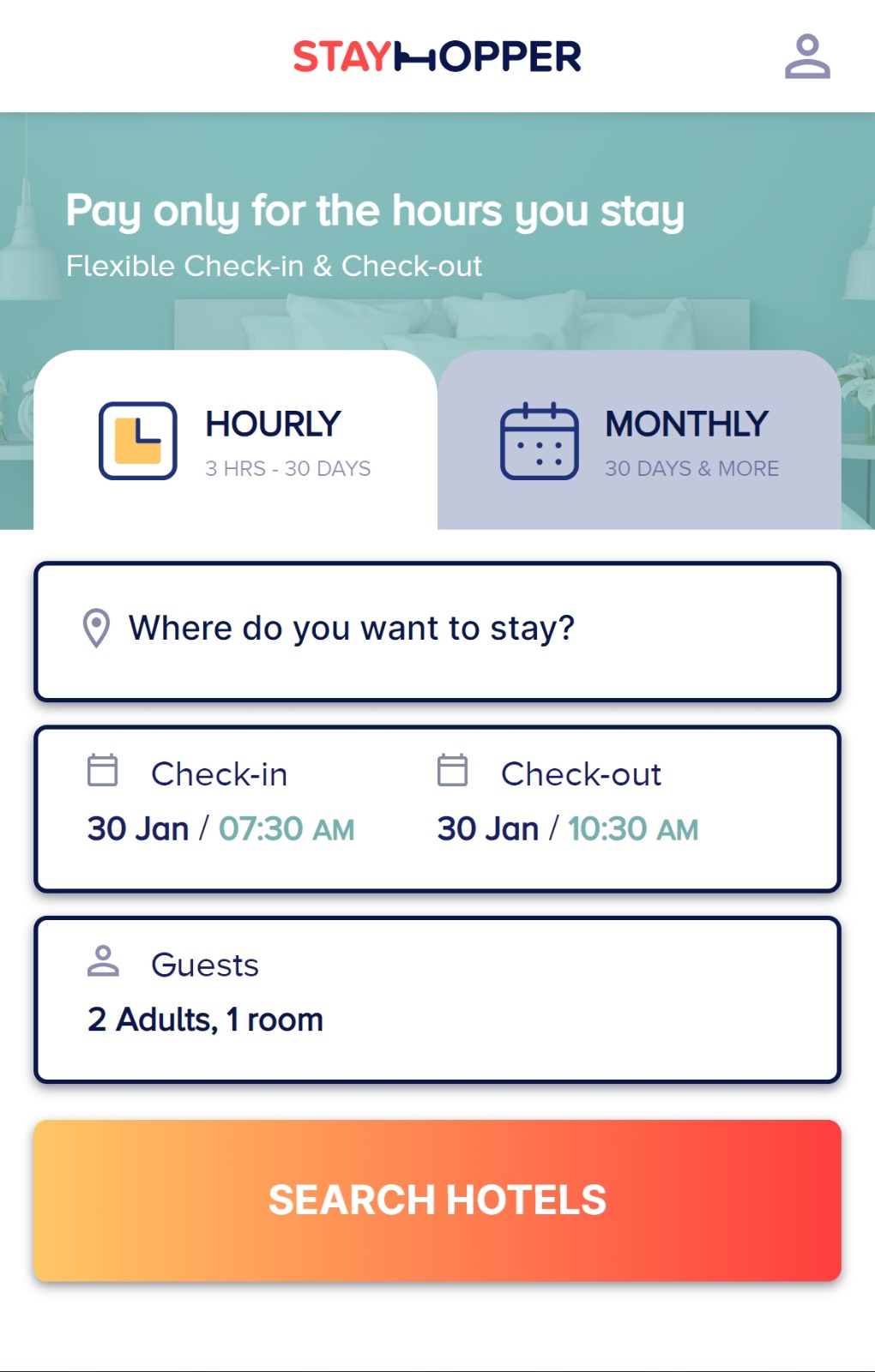Open the user profile icon
Viewport: 875px width, 1372px height.
tap(806, 57)
